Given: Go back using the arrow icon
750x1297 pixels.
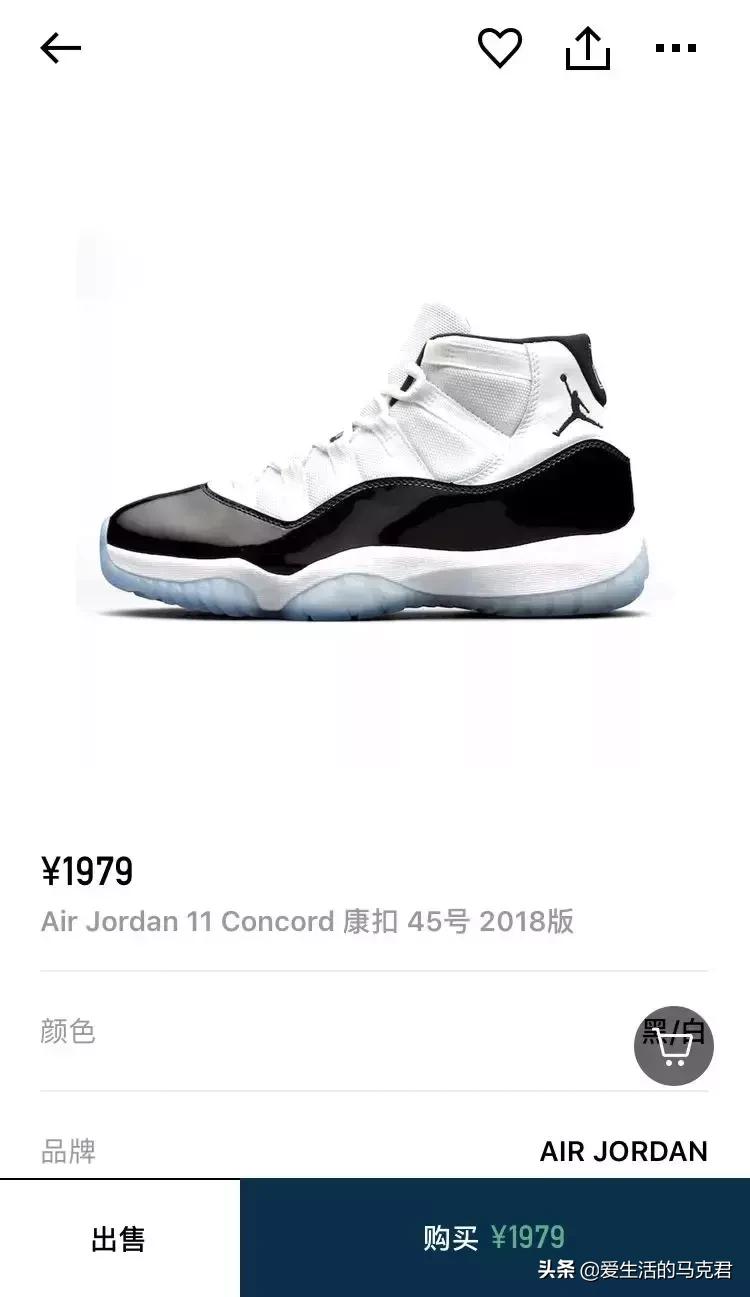Looking at the screenshot, I should coord(60,48).
